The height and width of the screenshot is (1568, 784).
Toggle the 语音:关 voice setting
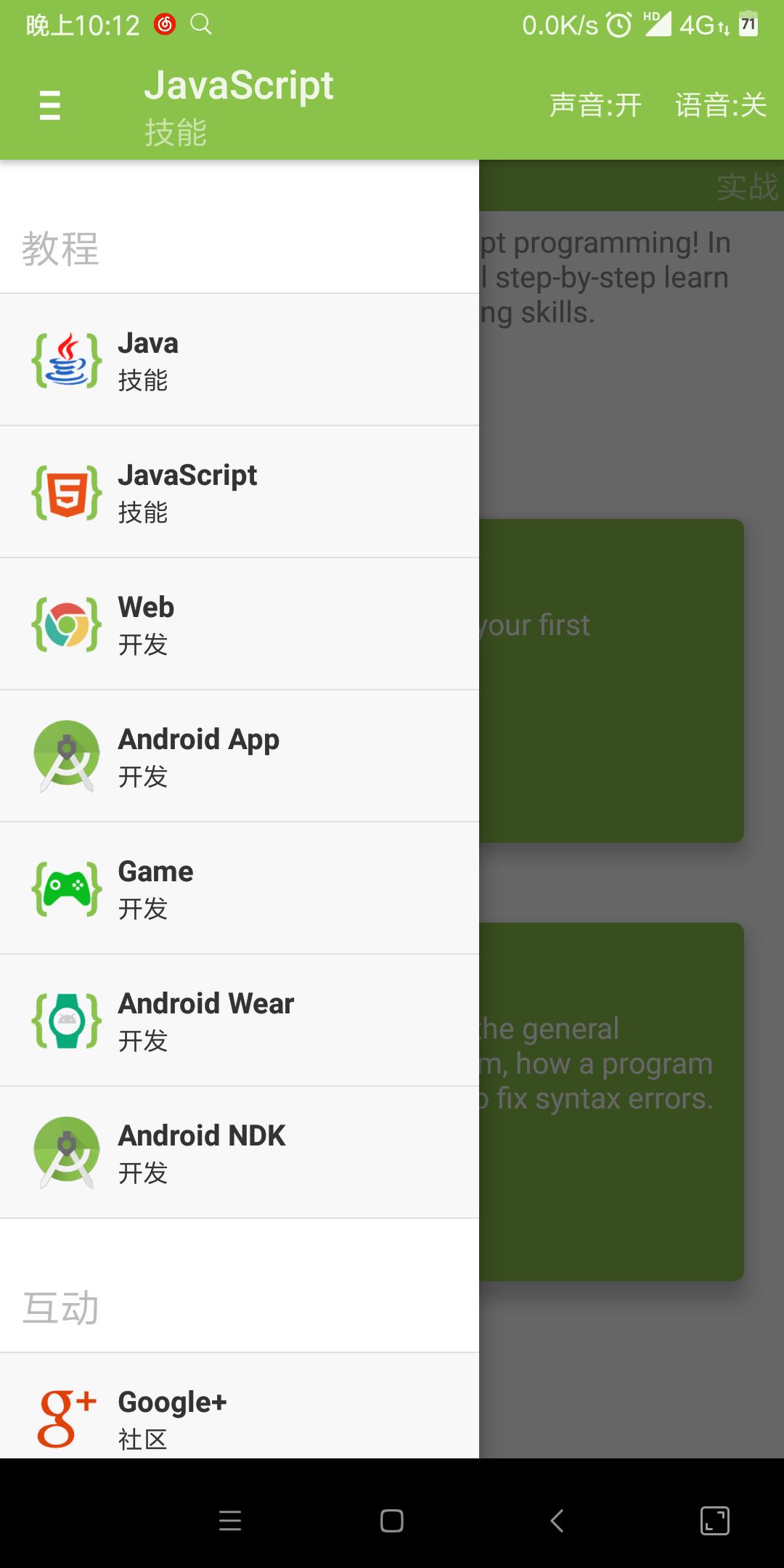pyautogui.click(x=720, y=105)
